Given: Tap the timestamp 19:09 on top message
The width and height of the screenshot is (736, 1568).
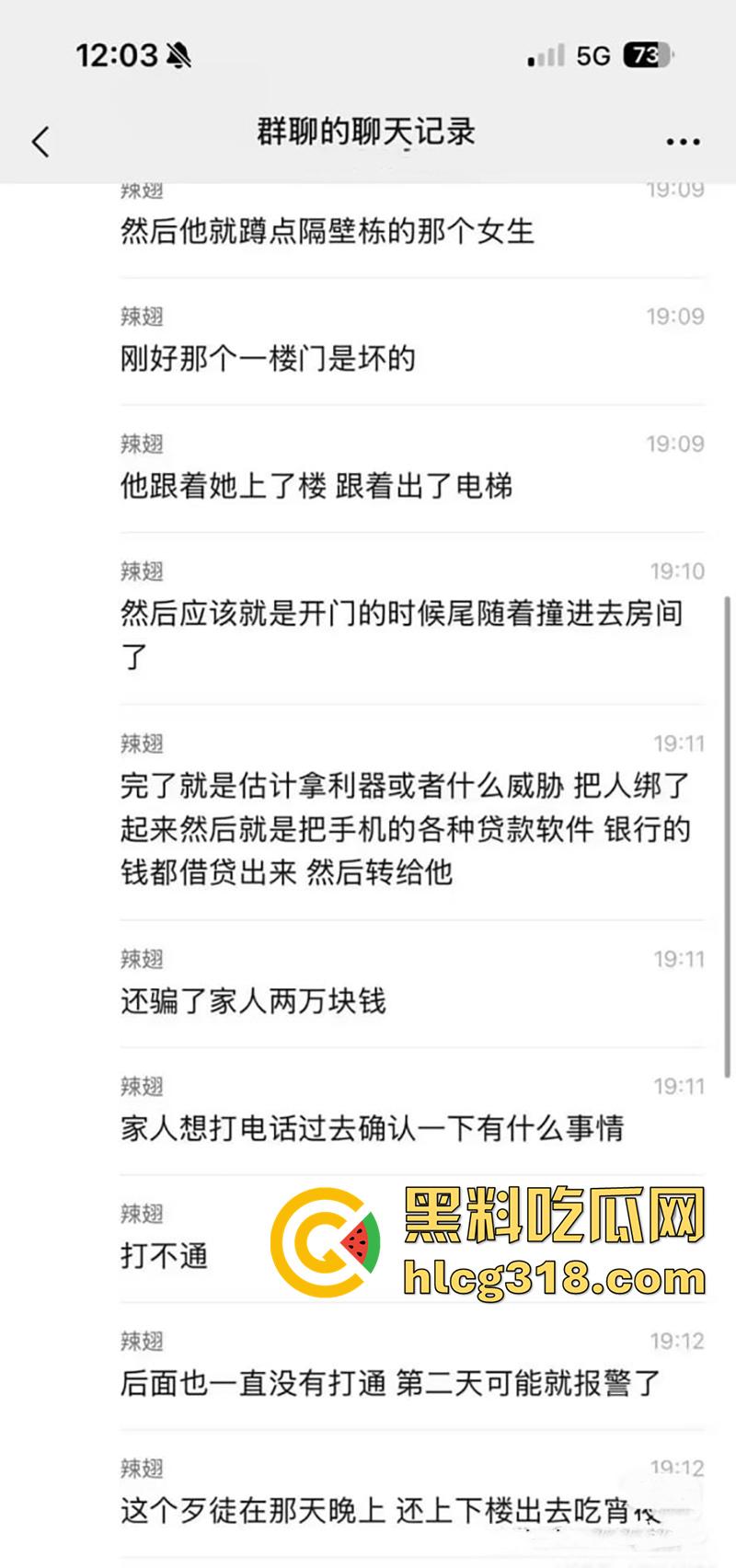Looking at the screenshot, I should (x=674, y=189).
